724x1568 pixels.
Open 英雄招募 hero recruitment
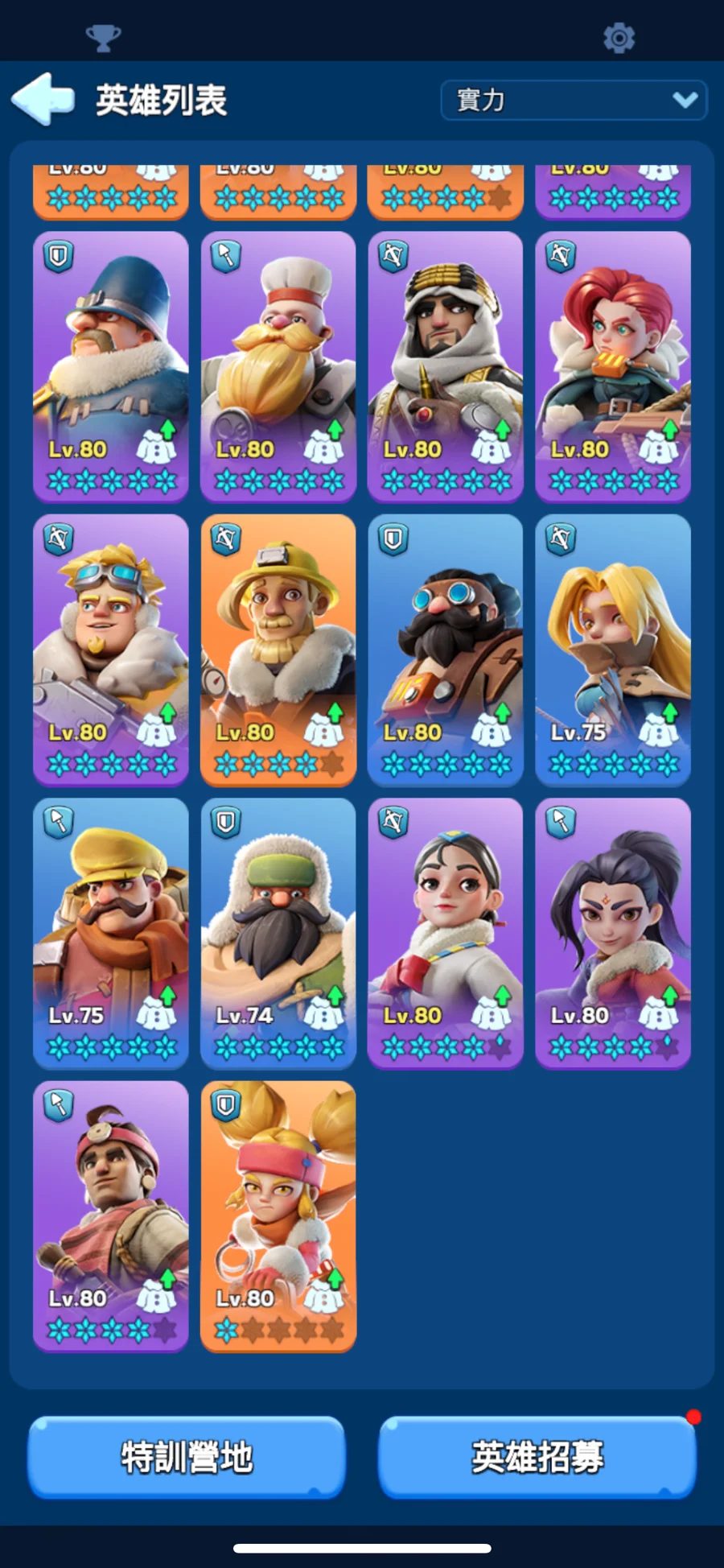(537, 1457)
